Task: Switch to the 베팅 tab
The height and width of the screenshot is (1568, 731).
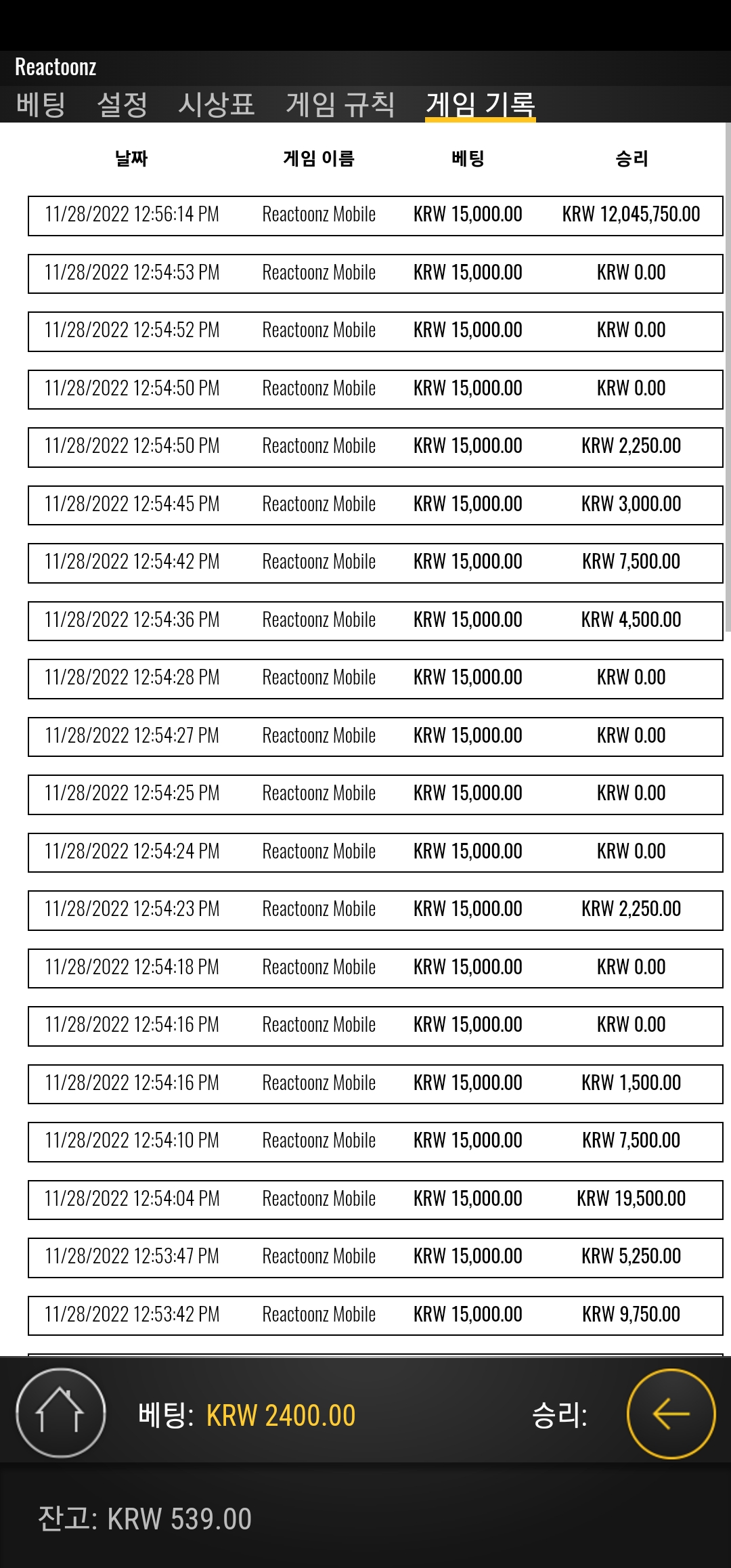Action: [x=41, y=104]
